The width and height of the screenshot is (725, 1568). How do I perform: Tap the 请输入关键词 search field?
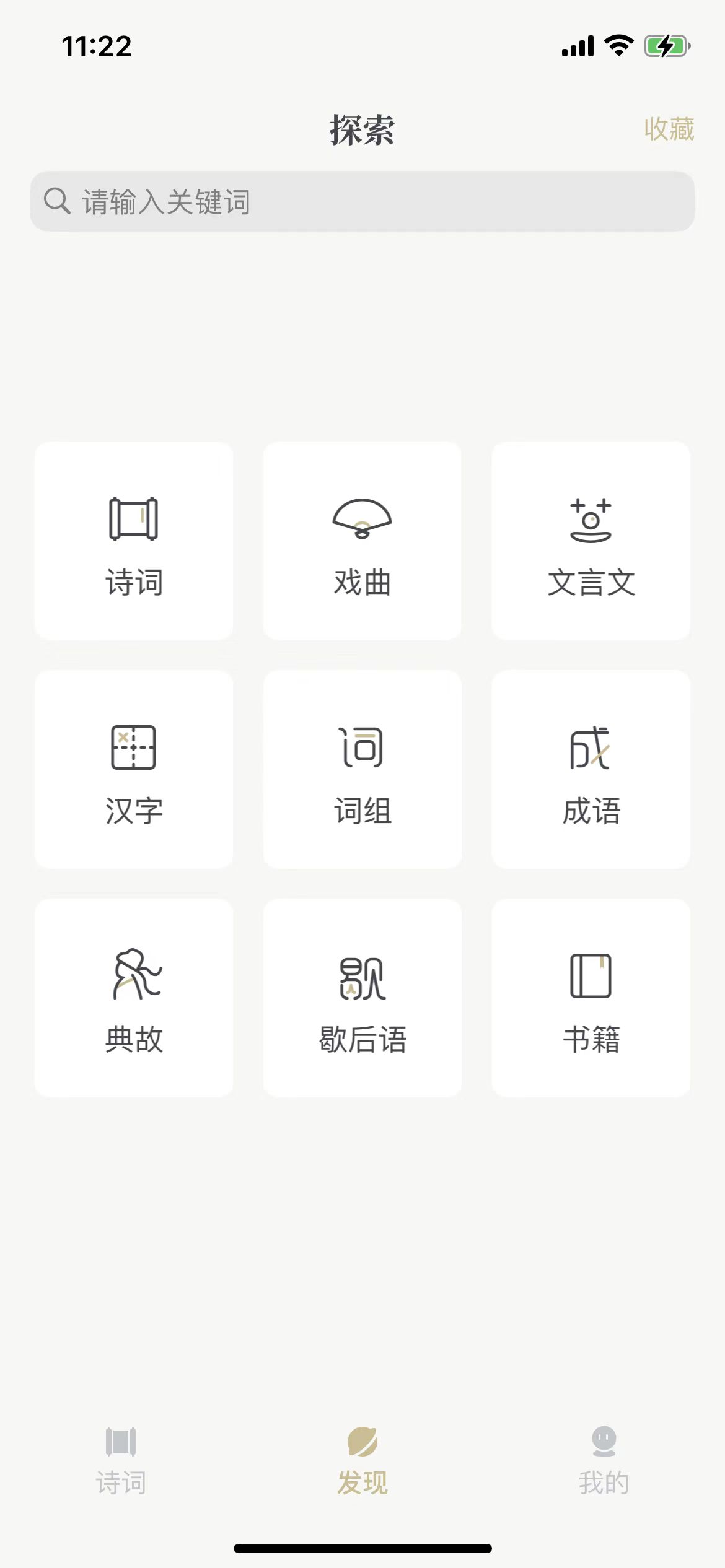pos(362,201)
